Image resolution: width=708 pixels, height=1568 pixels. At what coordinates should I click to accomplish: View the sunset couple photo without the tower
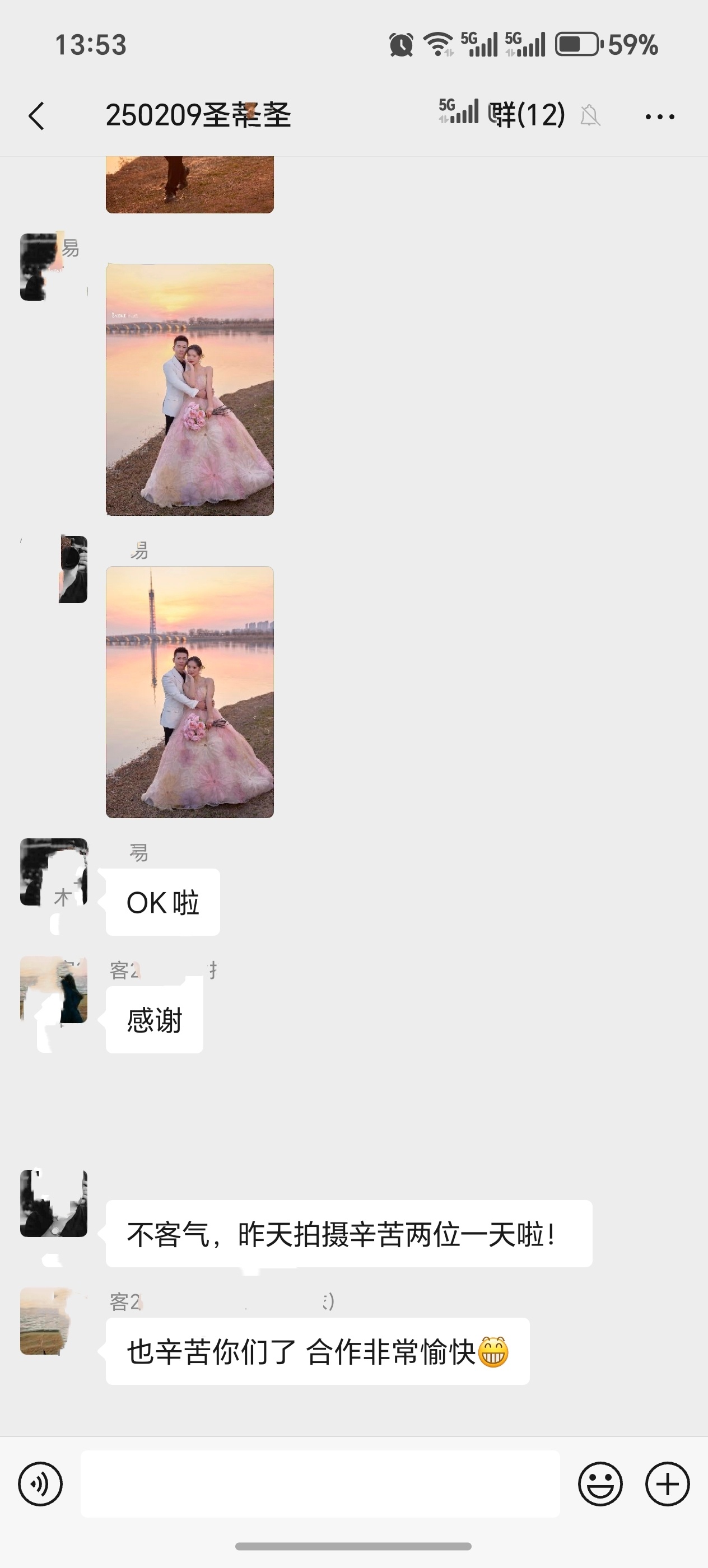pyautogui.click(x=190, y=390)
